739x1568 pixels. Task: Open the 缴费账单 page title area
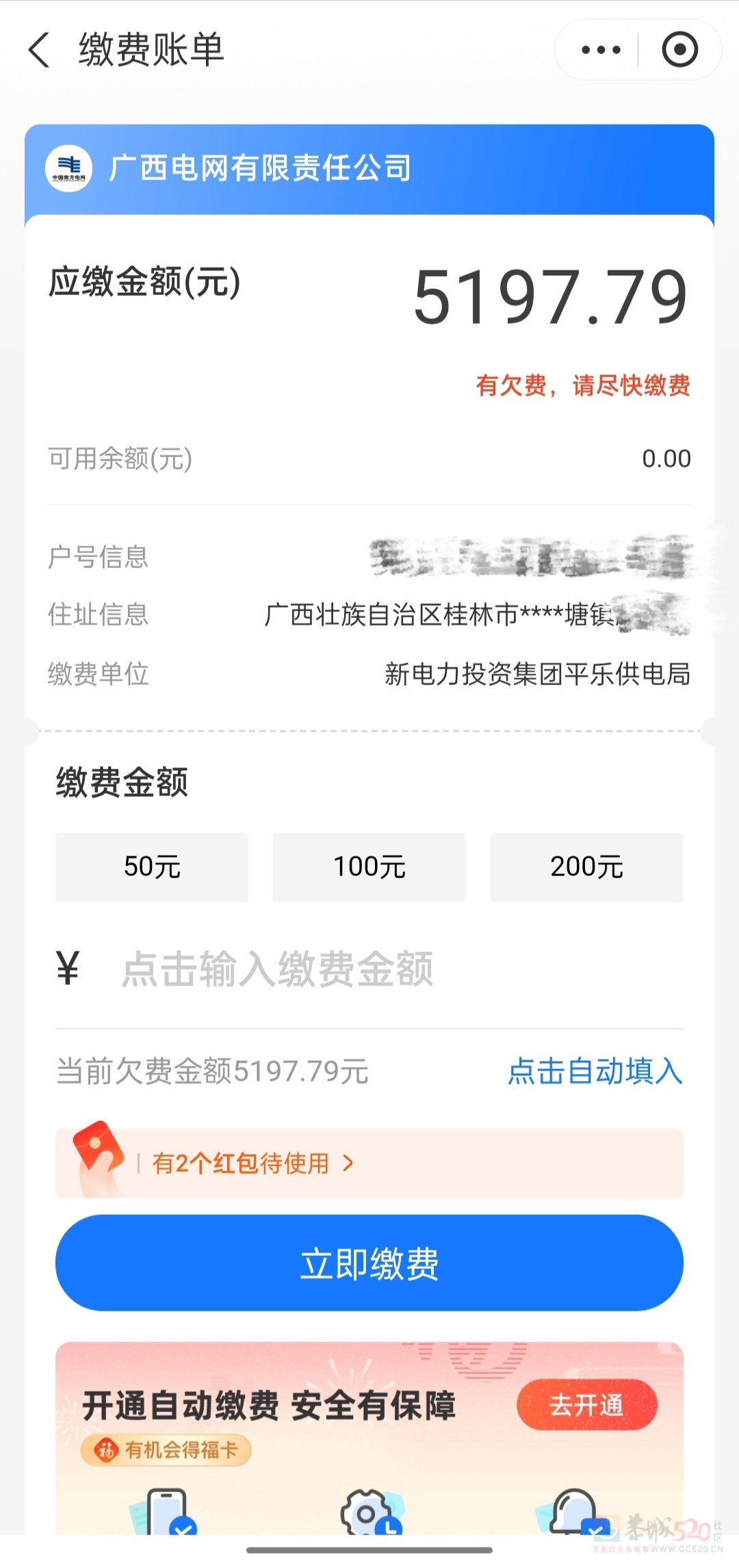(x=151, y=50)
